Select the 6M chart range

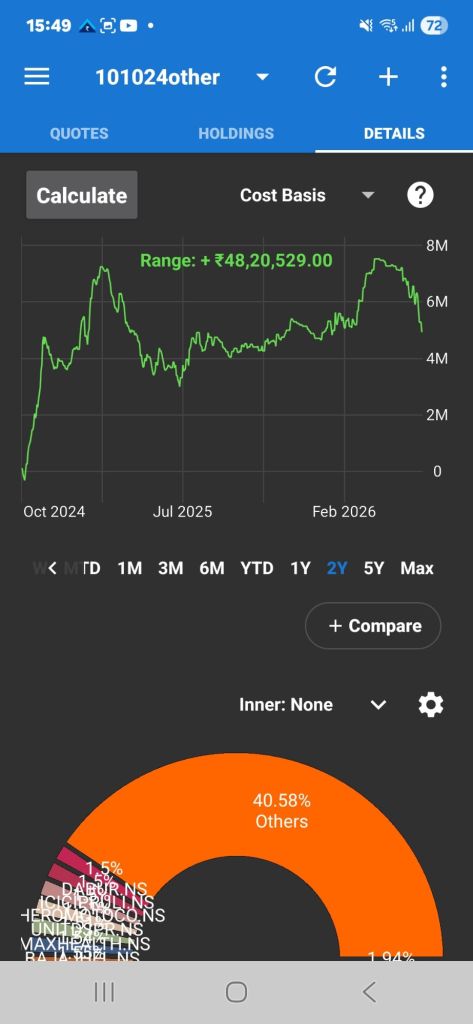212,568
